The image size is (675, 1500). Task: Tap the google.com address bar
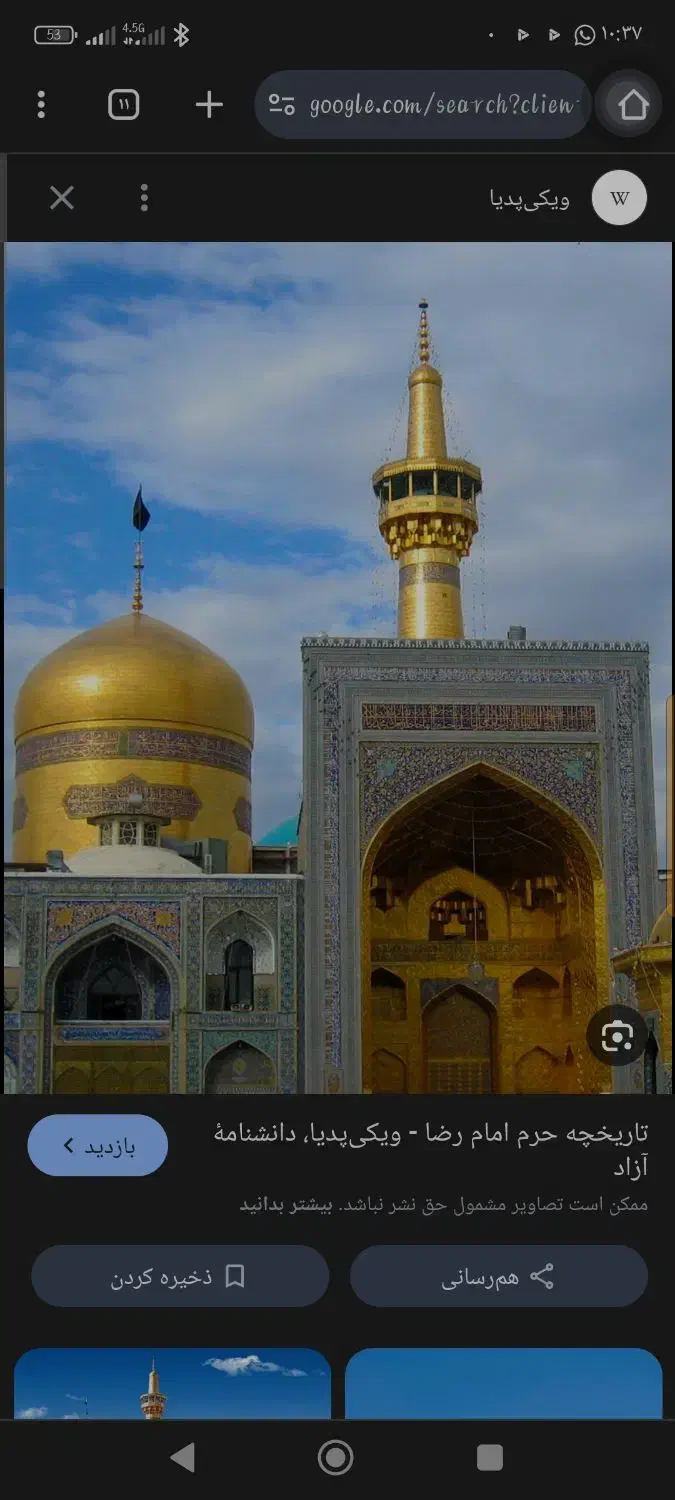point(425,105)
